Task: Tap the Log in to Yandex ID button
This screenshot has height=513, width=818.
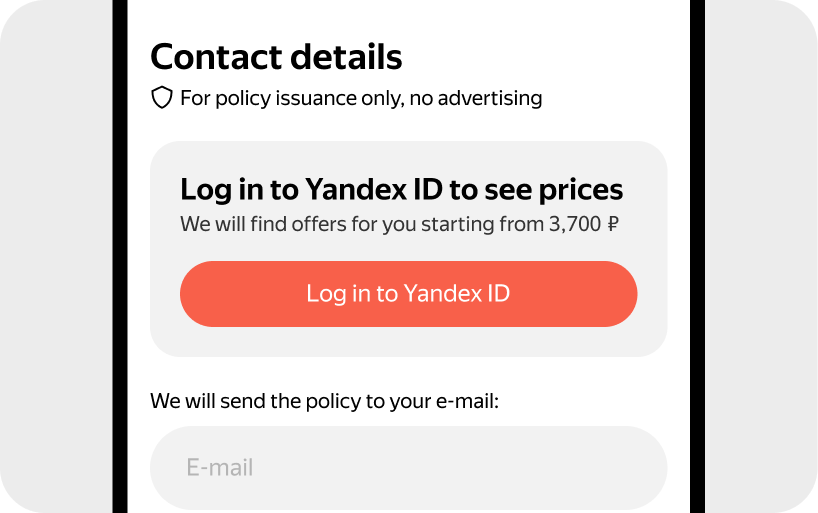Action: point(408,294)
